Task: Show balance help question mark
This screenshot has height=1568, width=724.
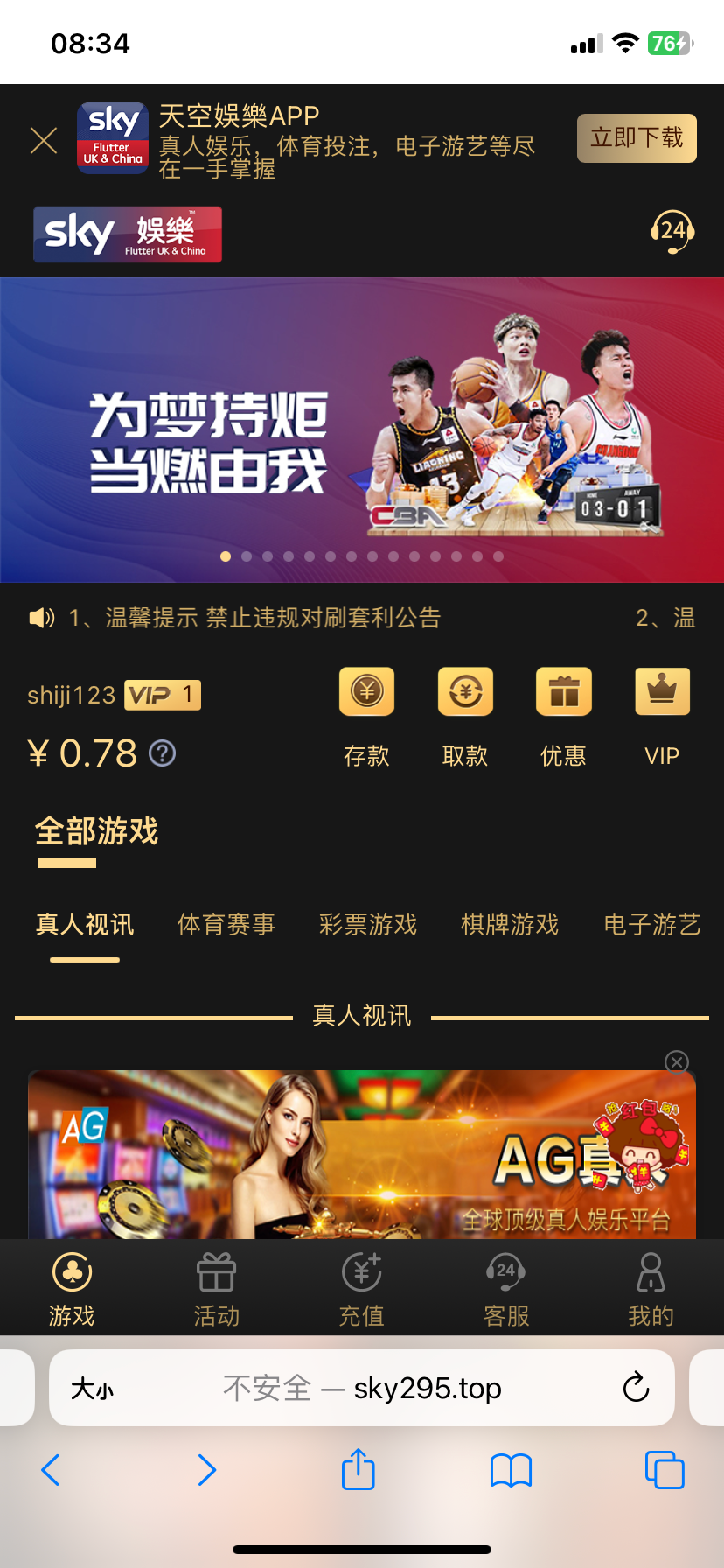Action: coord(163,753)
